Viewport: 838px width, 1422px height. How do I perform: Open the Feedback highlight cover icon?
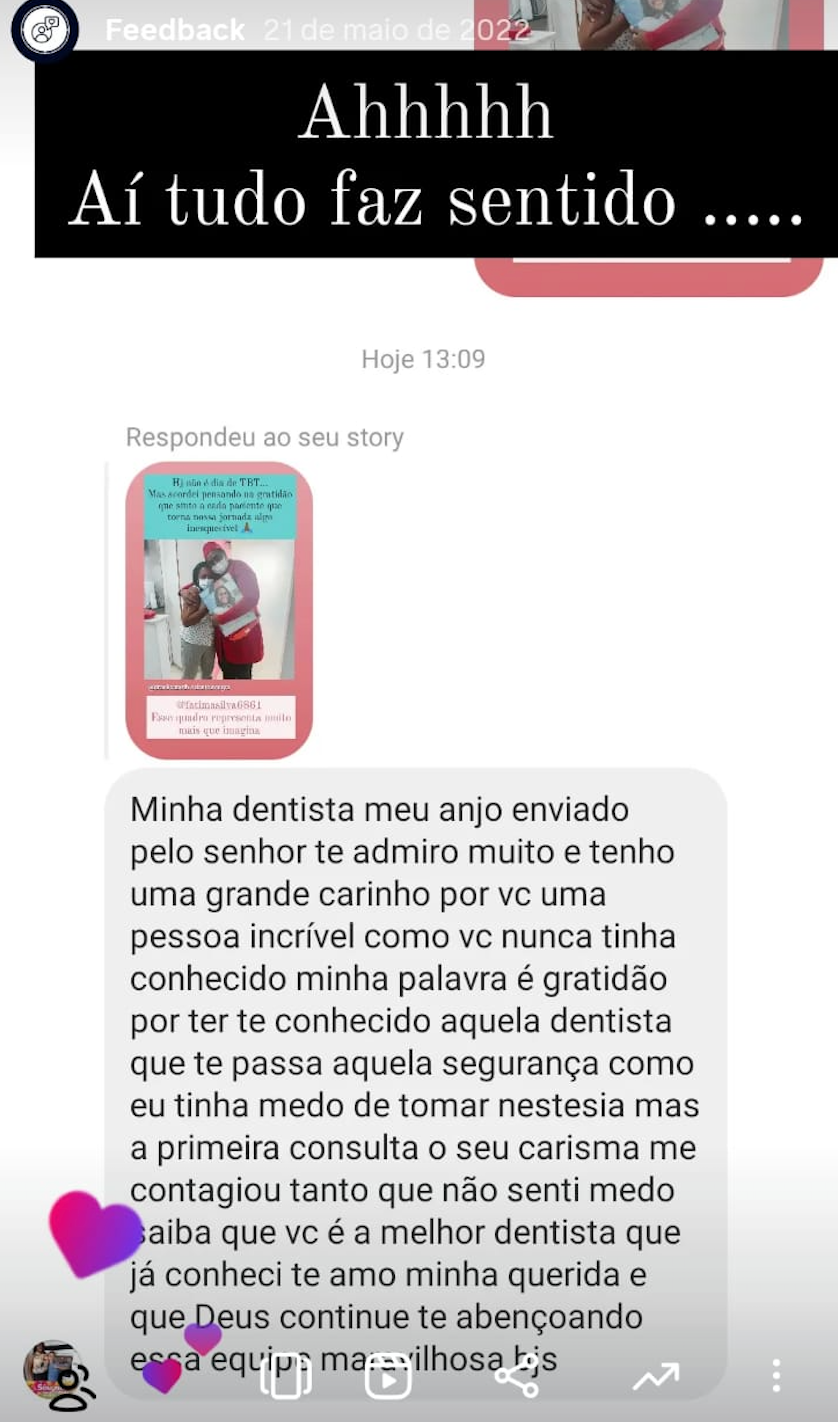point(44,31)
